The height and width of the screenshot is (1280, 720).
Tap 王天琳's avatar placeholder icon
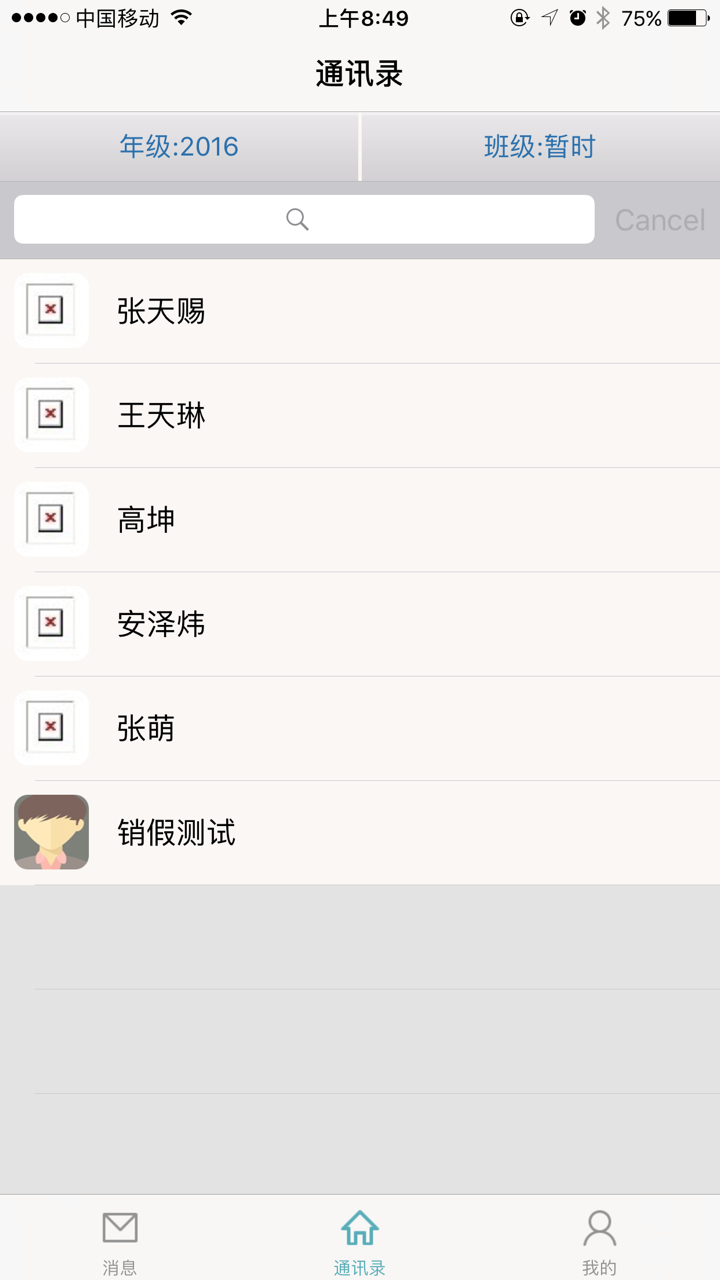coord(51,415)
